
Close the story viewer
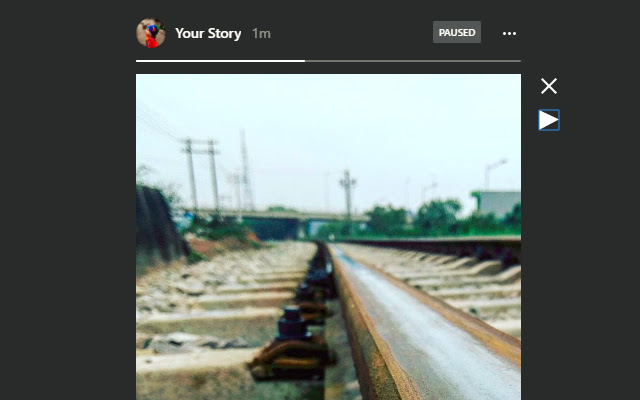click(548, 86)
